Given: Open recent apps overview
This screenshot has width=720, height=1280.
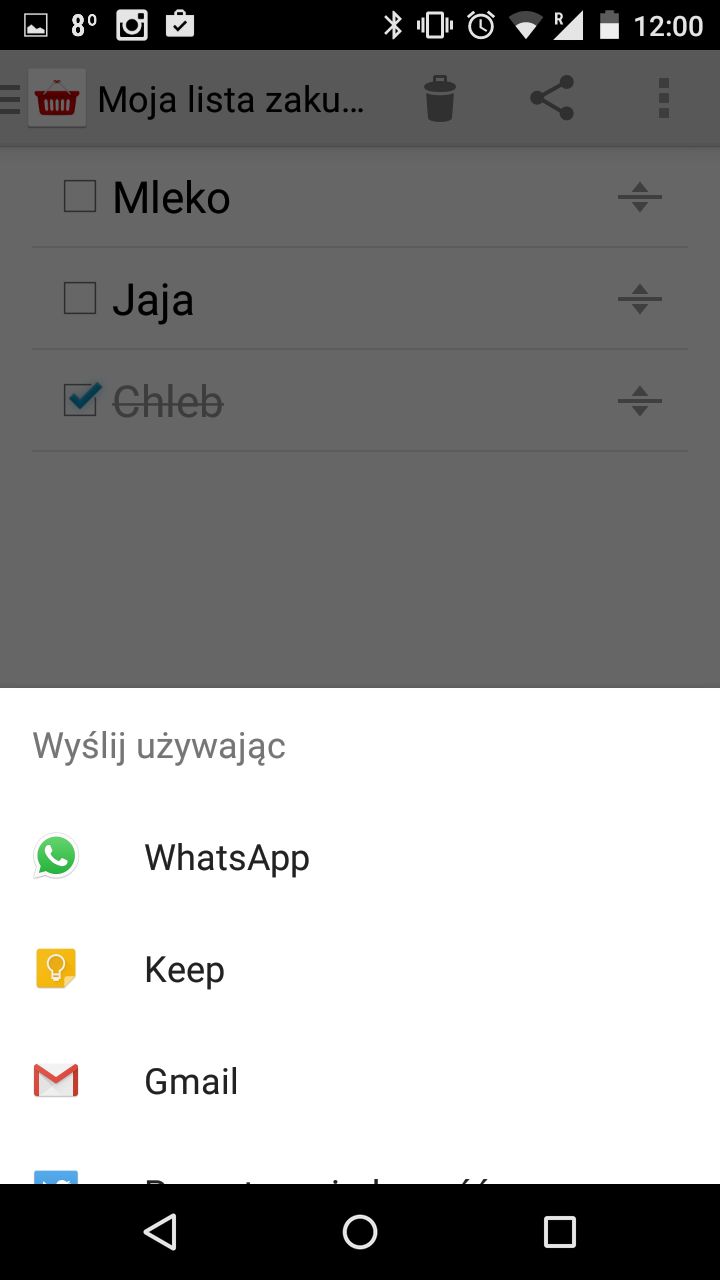Looking at the screenshot, I should click(x=560, y=1232).
